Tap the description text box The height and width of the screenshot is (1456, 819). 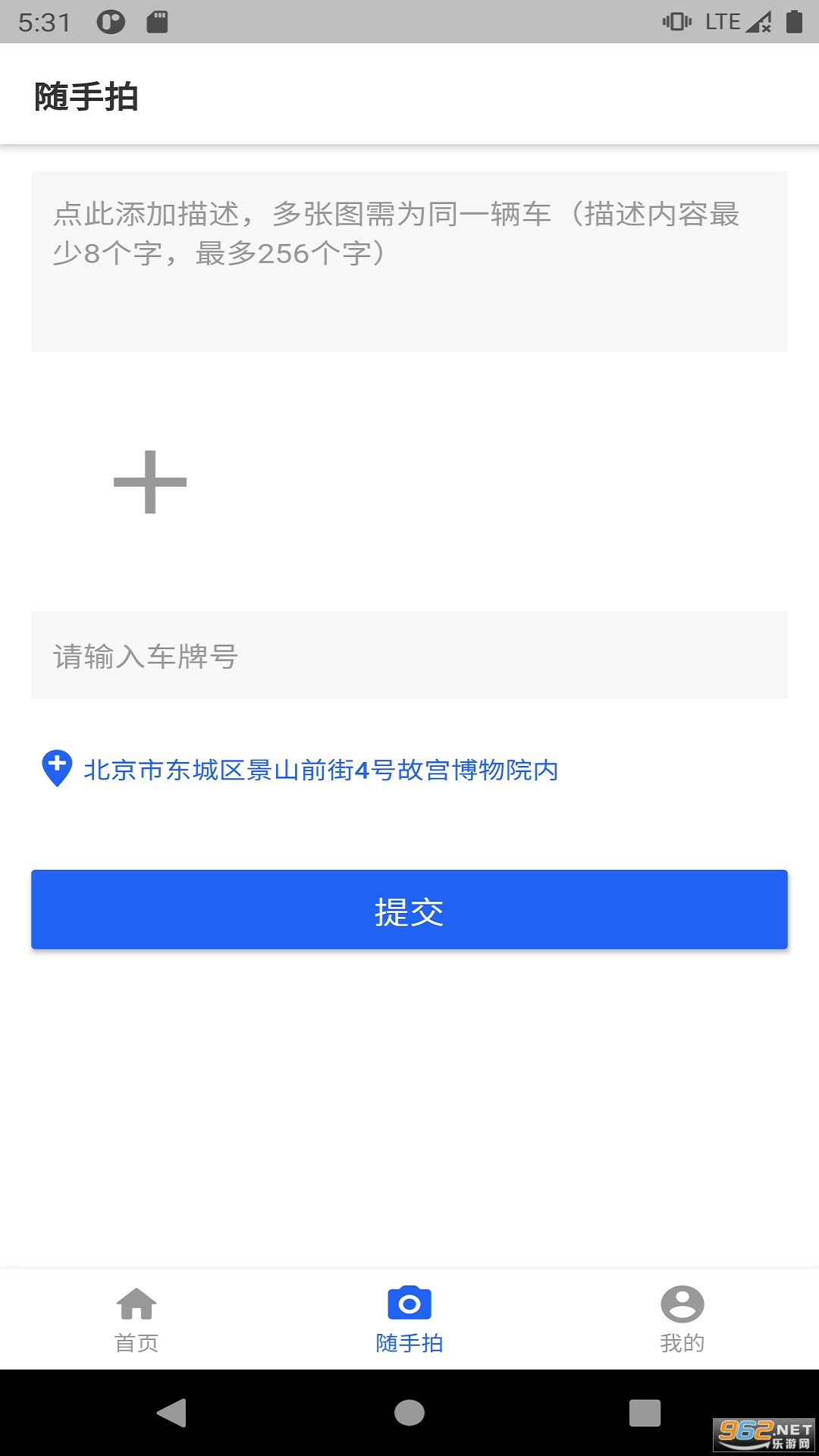point(409,261)
